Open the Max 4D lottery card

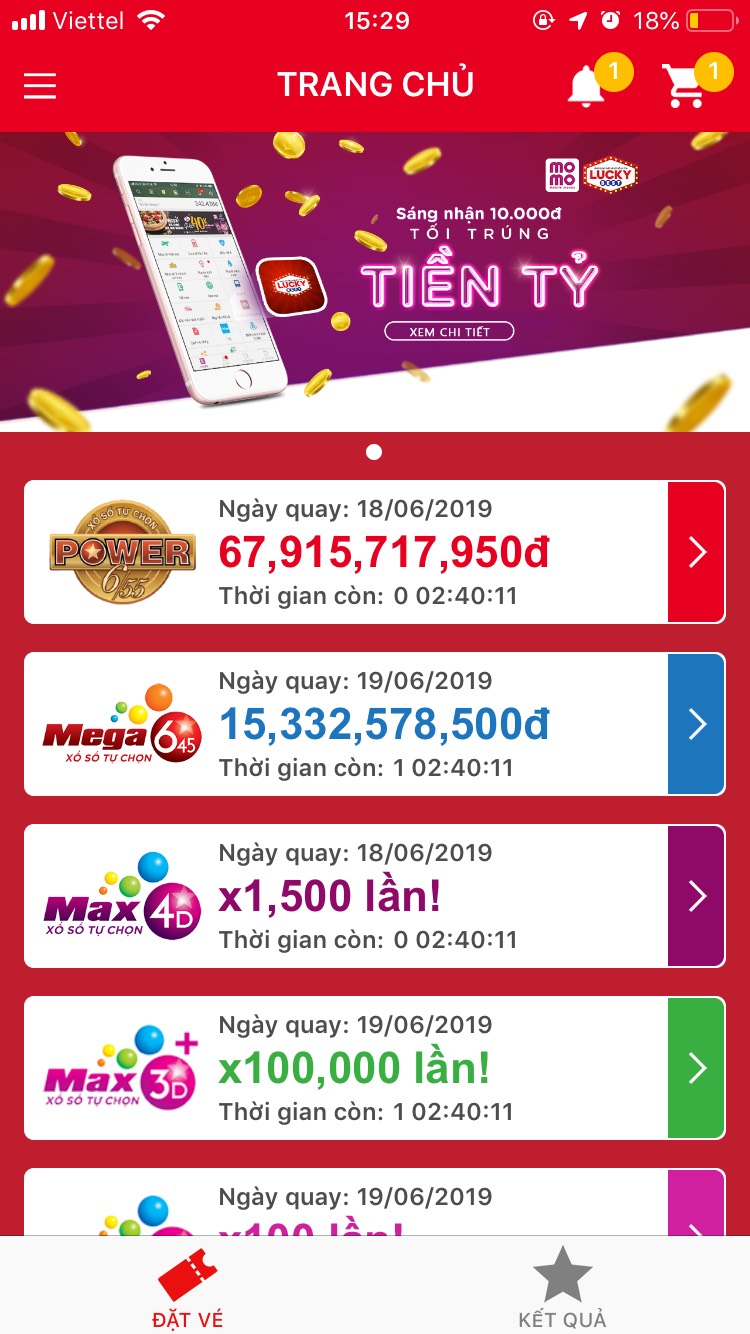(374, 896)
